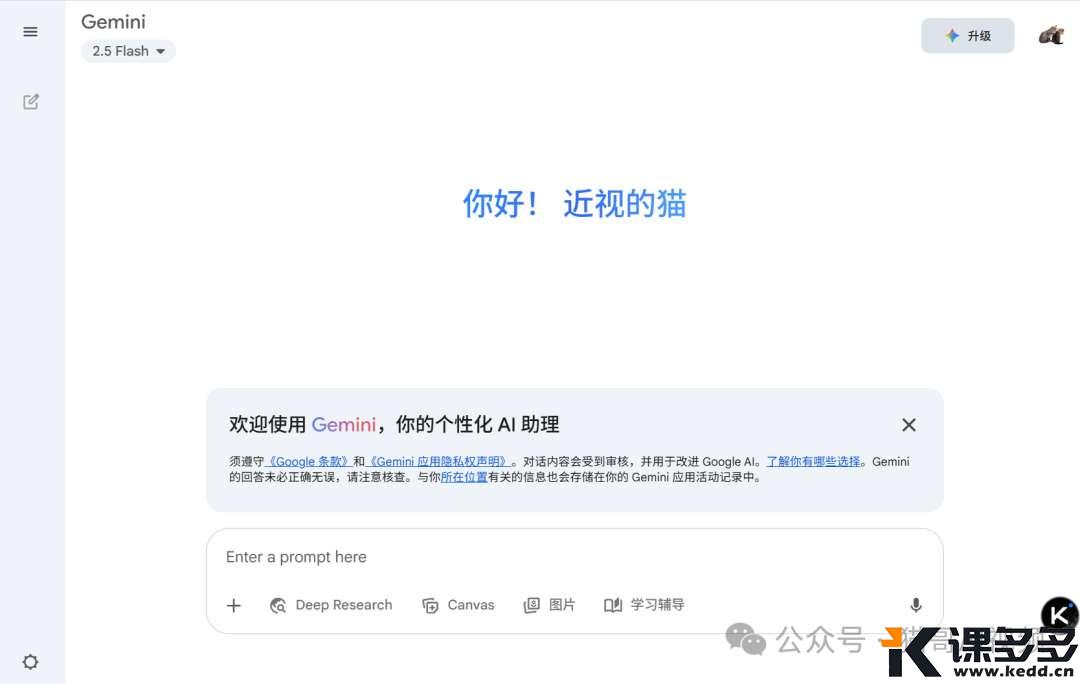Open the 了解你有哪些选择 link

click(813, 462)
